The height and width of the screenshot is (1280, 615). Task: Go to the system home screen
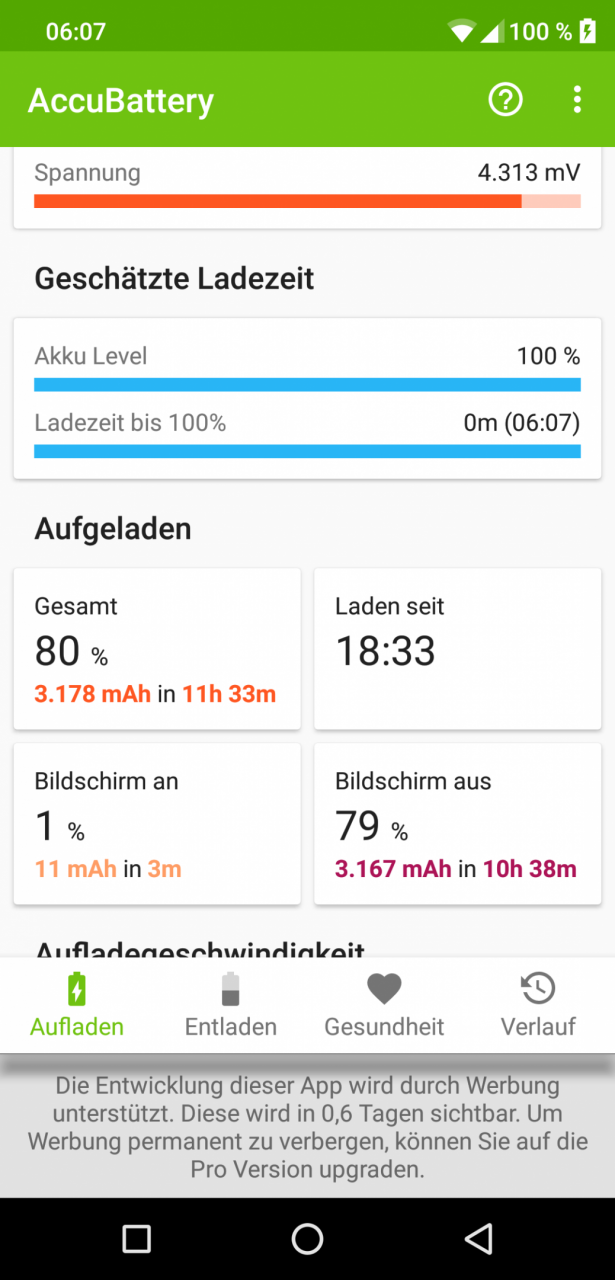tap(307, 1239)
